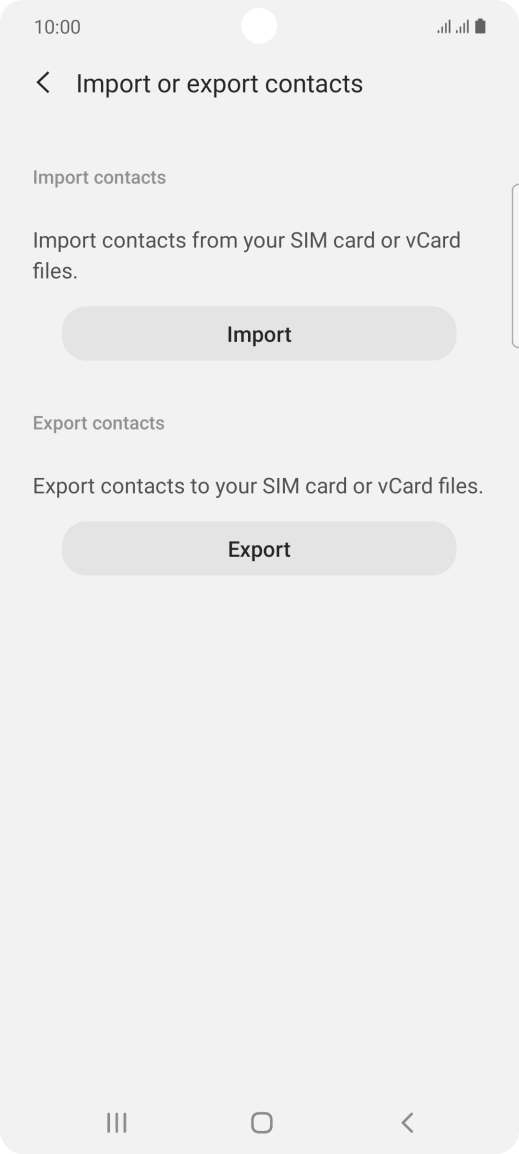Tap the Export button
This screenshot has width=519, height=1154.
point(259,549)
